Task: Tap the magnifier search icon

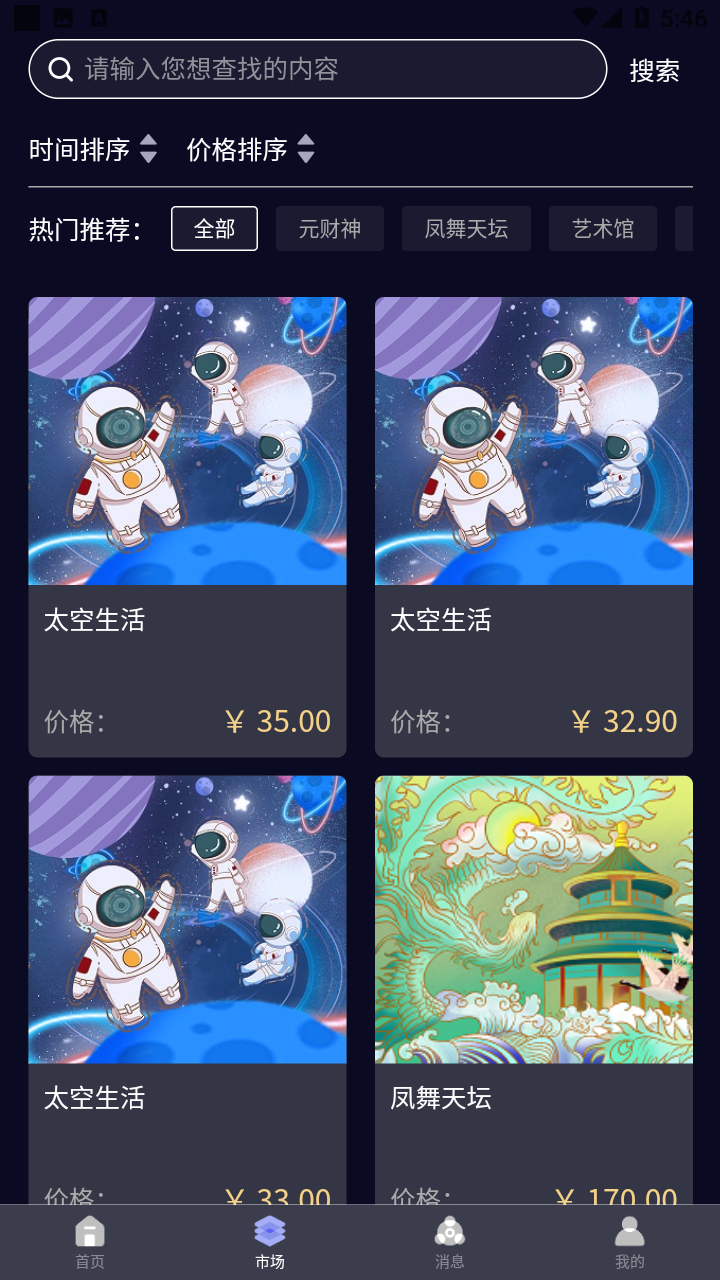Action: pos(61,70)
